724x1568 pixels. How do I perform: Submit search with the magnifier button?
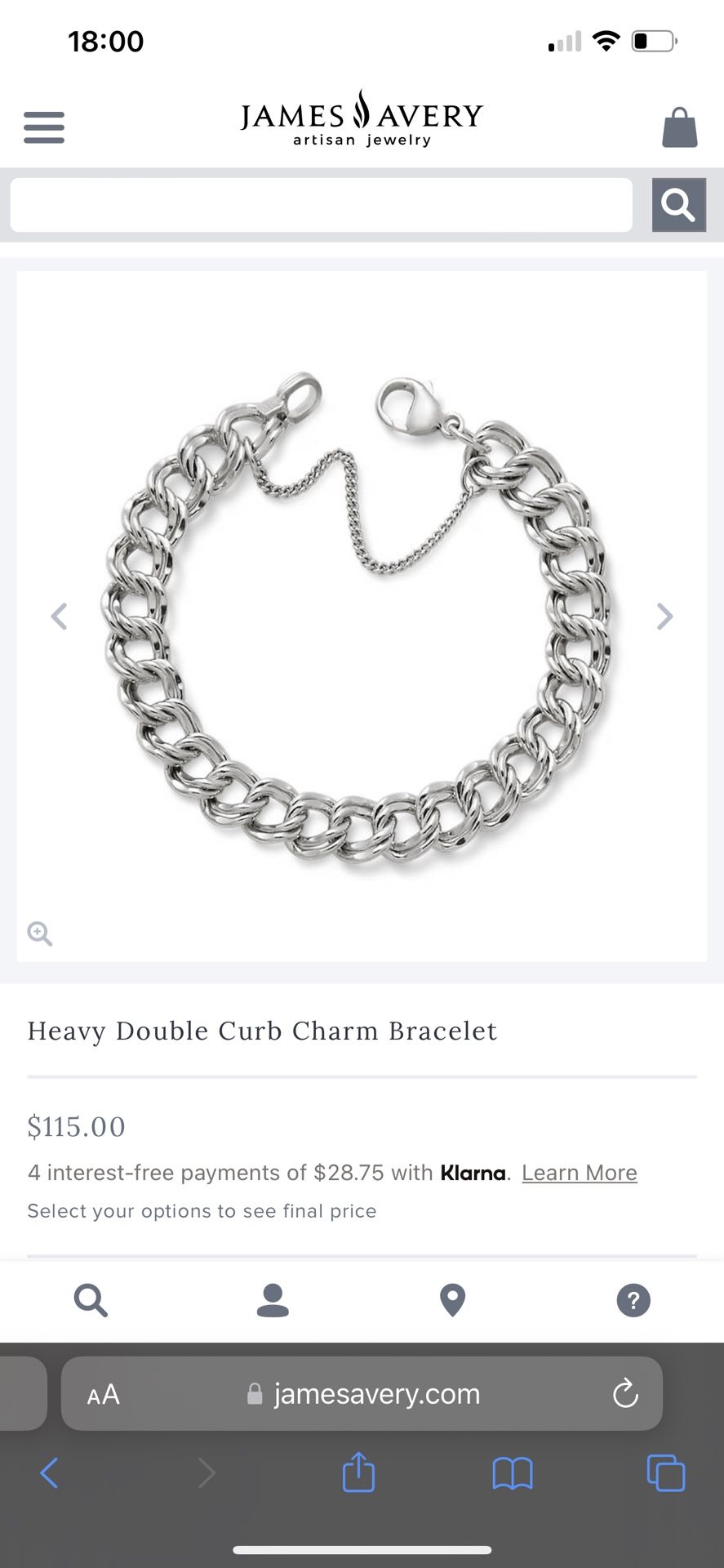679,205
